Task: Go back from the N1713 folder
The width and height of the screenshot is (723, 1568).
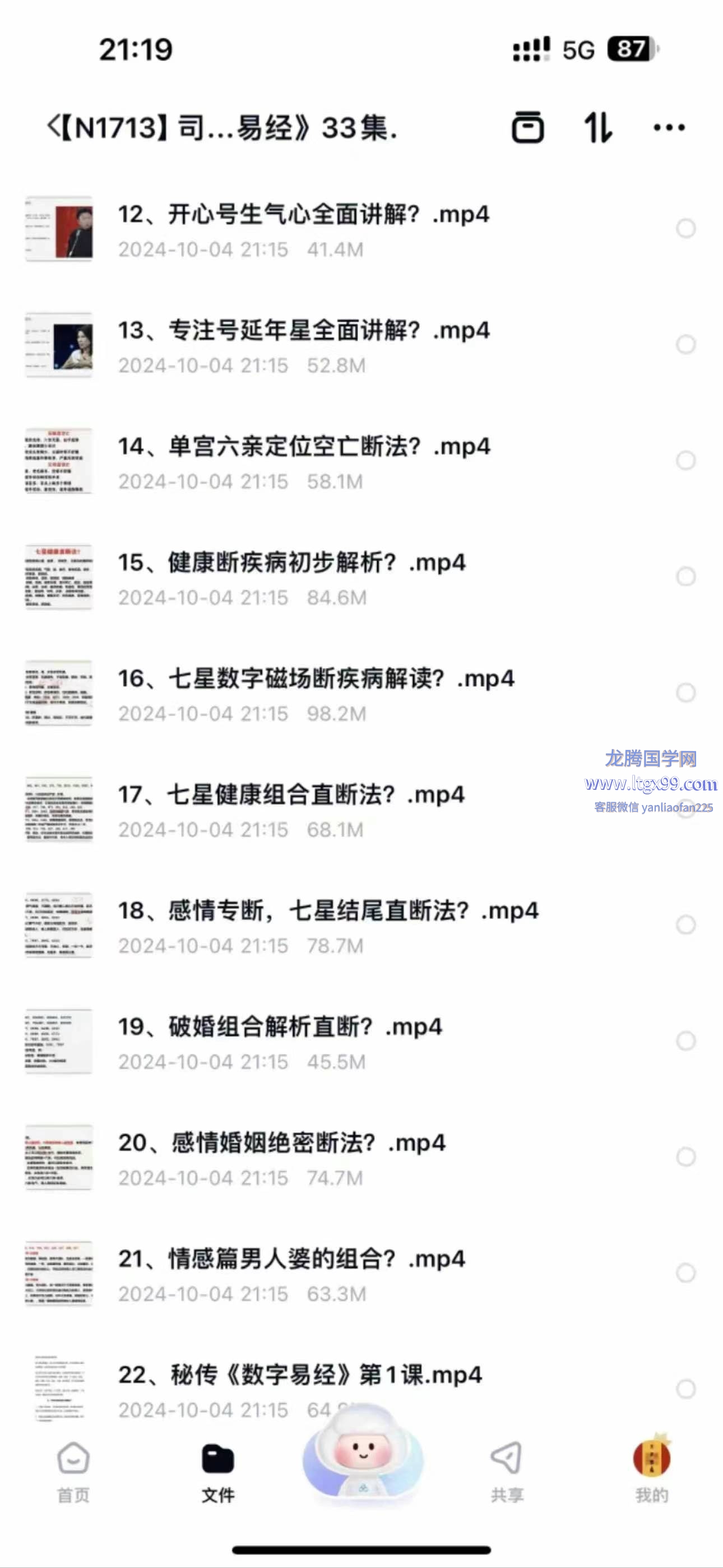Action: click(x=54, y=127)
